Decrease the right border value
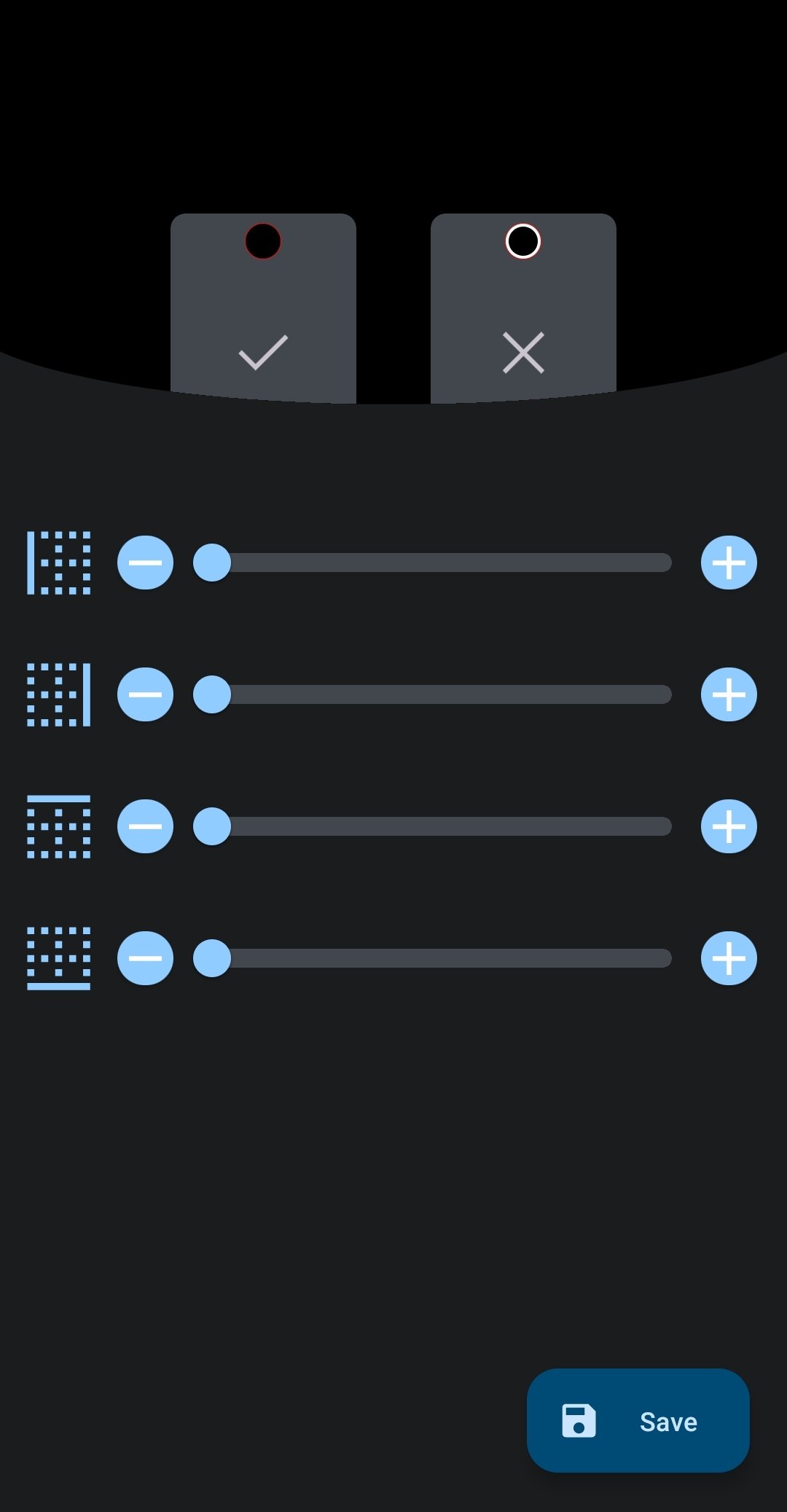This screenshot has height=1512, width=787. point(145,694)
